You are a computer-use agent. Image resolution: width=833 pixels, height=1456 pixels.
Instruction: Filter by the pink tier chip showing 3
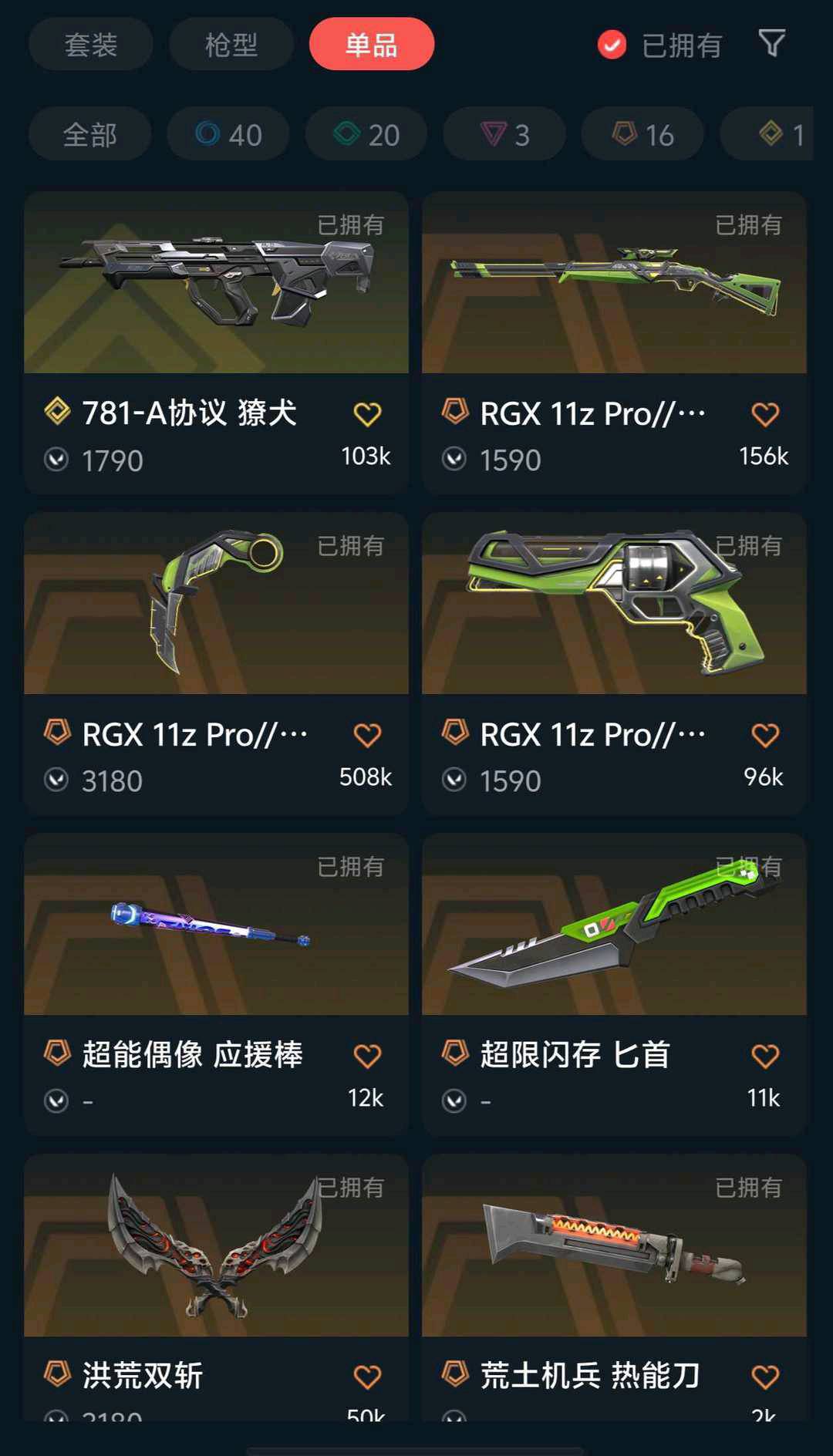click(504, 135)
